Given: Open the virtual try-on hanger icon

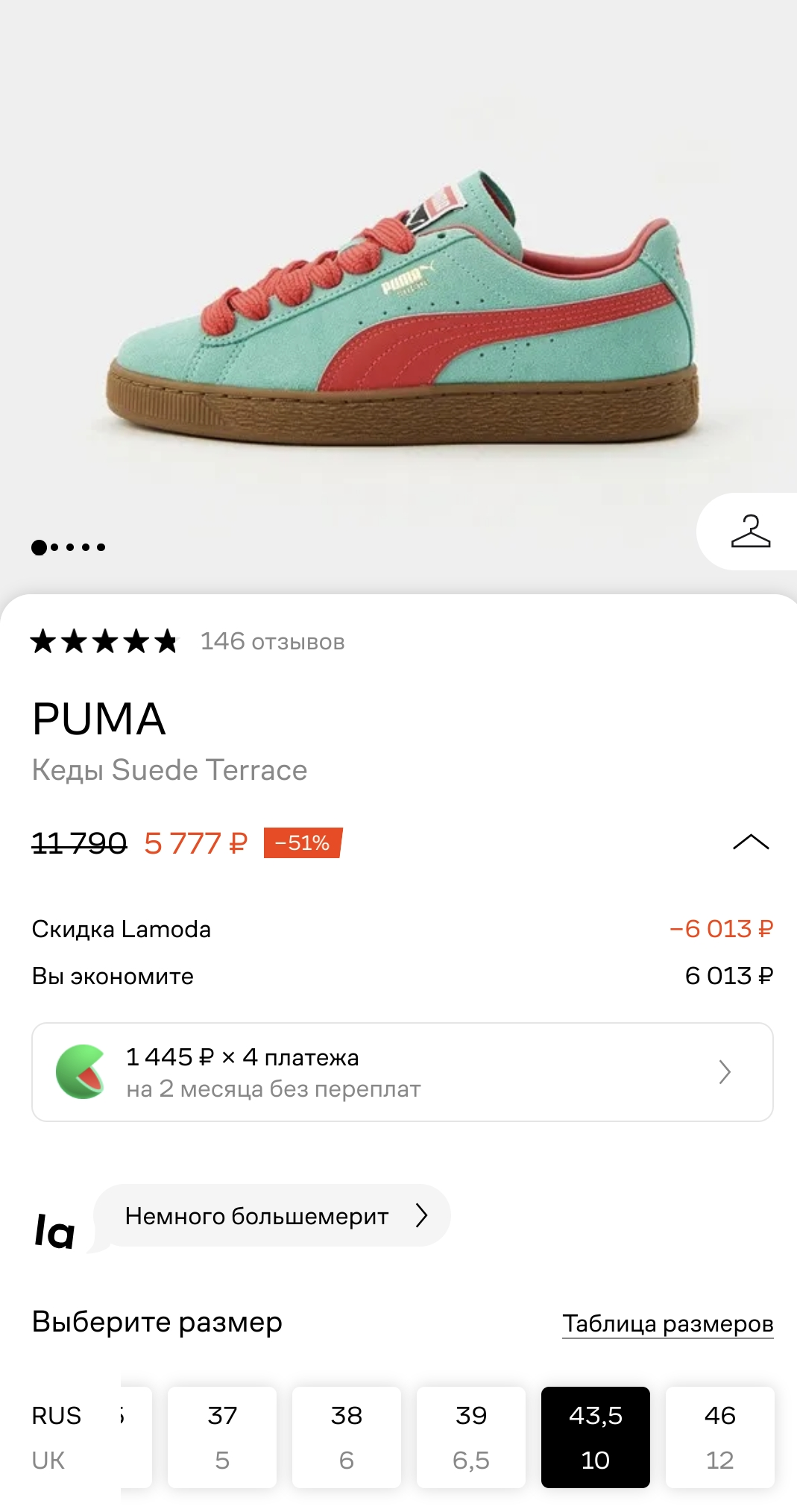Looking at the screenshot, I should click(749, 532).
